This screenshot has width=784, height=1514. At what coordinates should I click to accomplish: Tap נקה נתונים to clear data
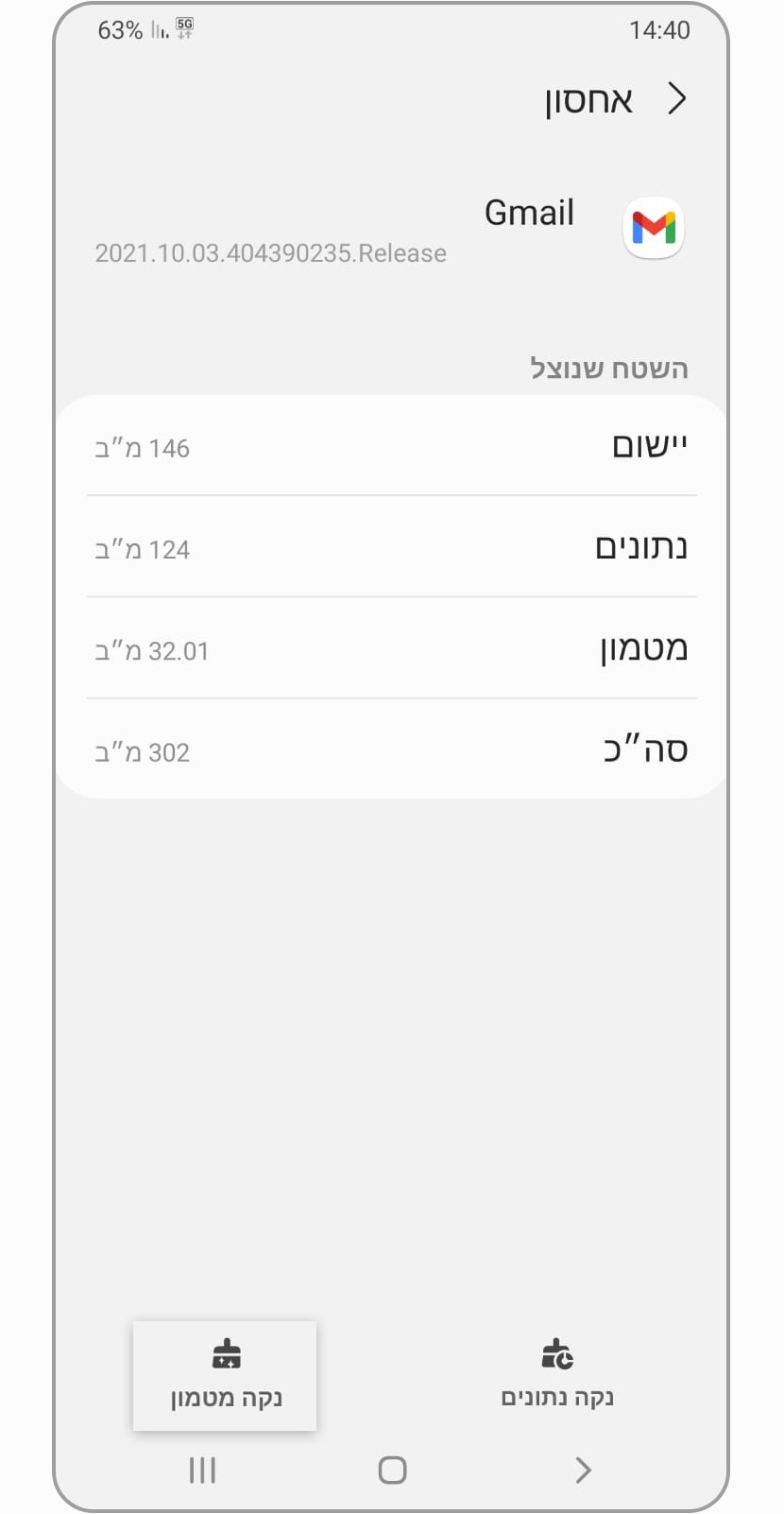tap(557, 1375)
